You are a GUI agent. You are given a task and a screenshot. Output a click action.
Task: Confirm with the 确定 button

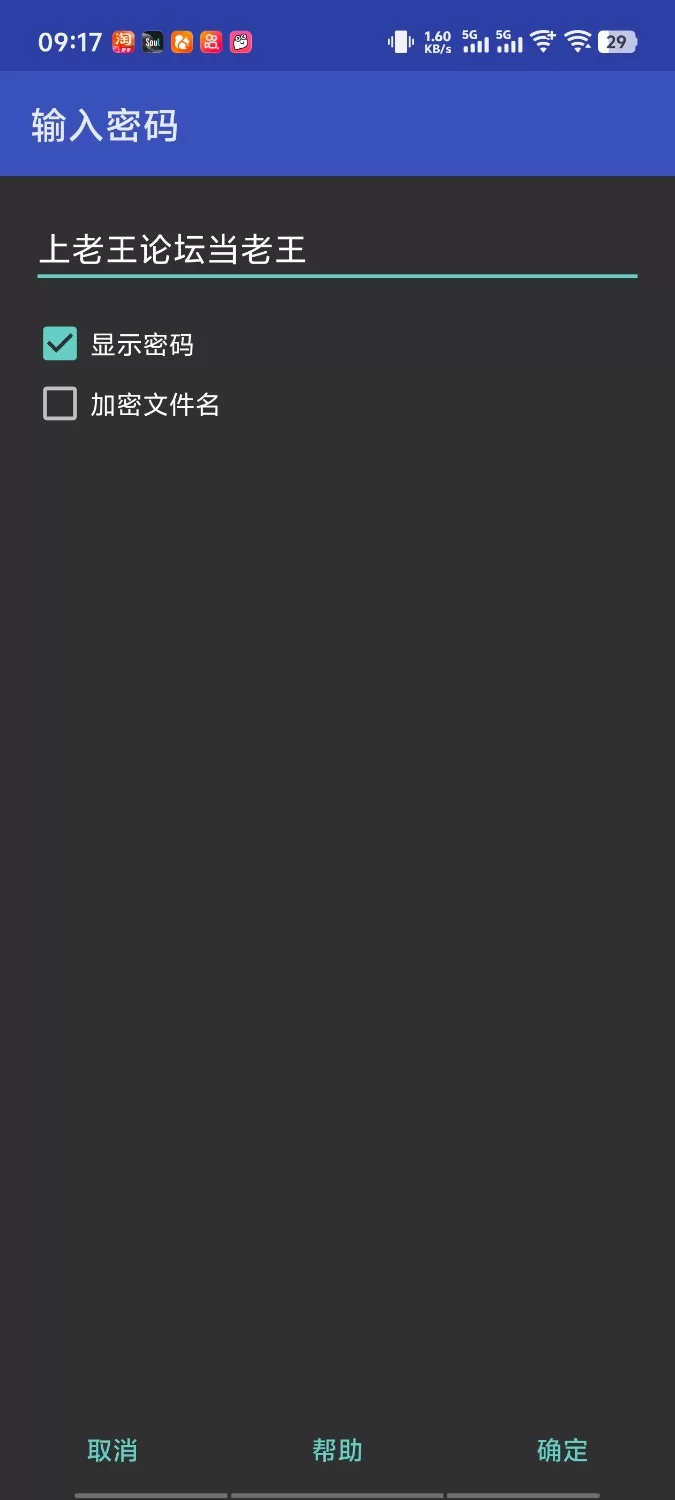point(562,1450)
